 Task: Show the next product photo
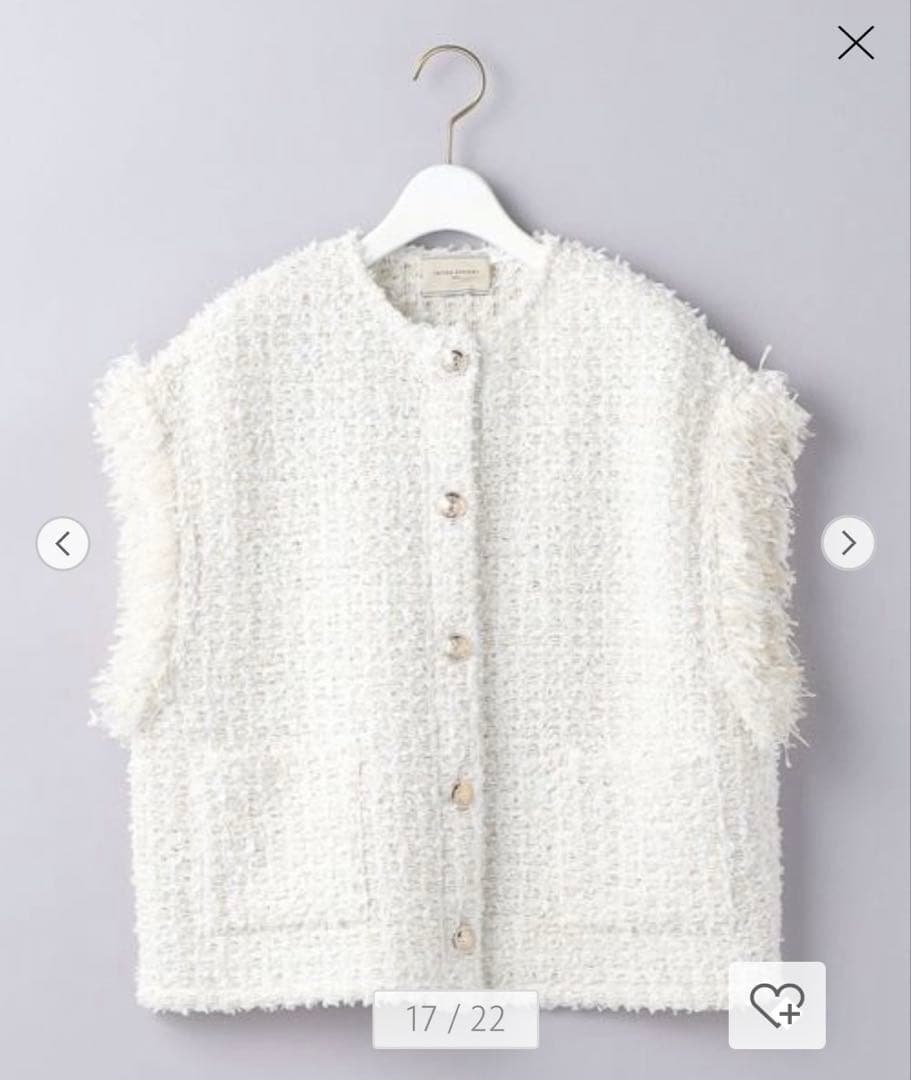click(x=848, y=543)
